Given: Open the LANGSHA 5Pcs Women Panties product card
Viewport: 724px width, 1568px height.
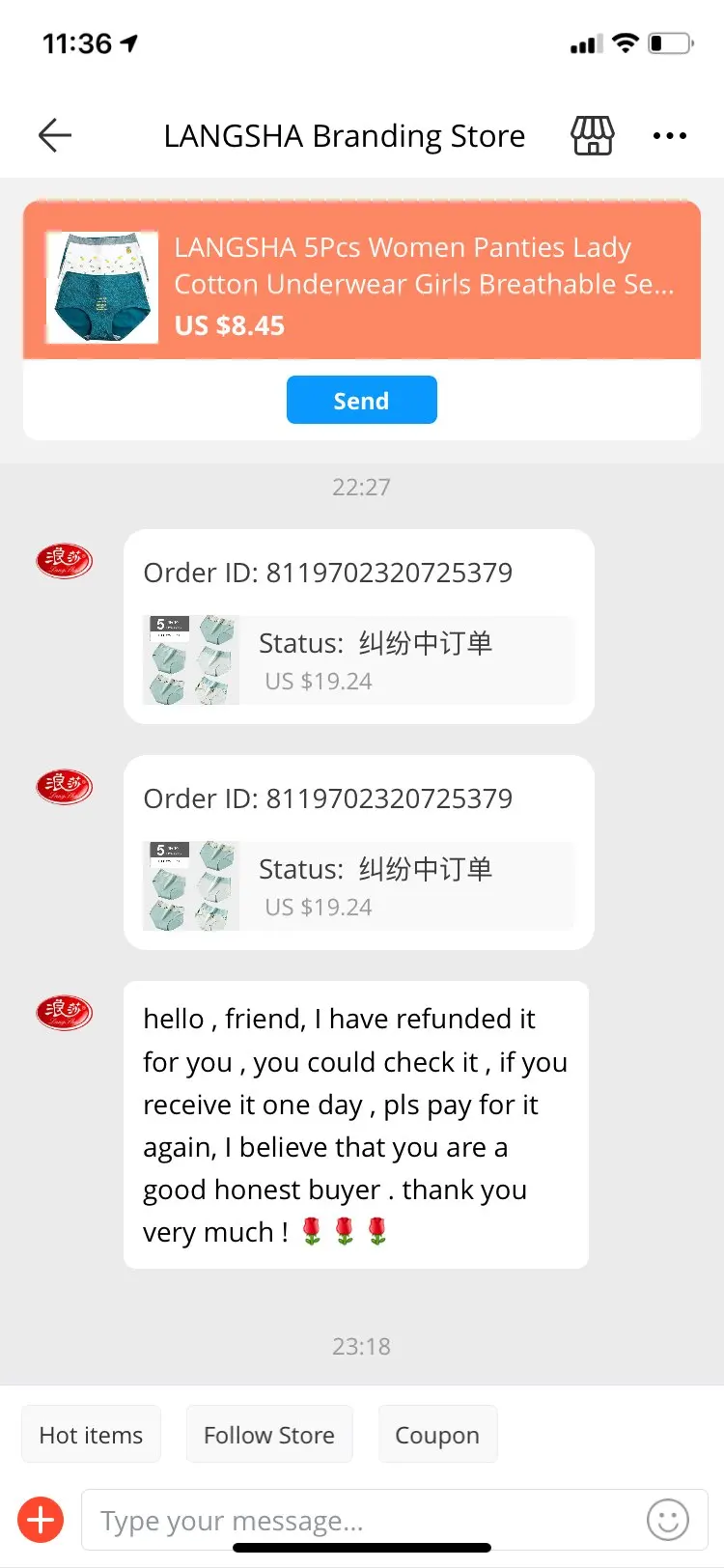Looking at the screenshot, I should tap(362, 285).
